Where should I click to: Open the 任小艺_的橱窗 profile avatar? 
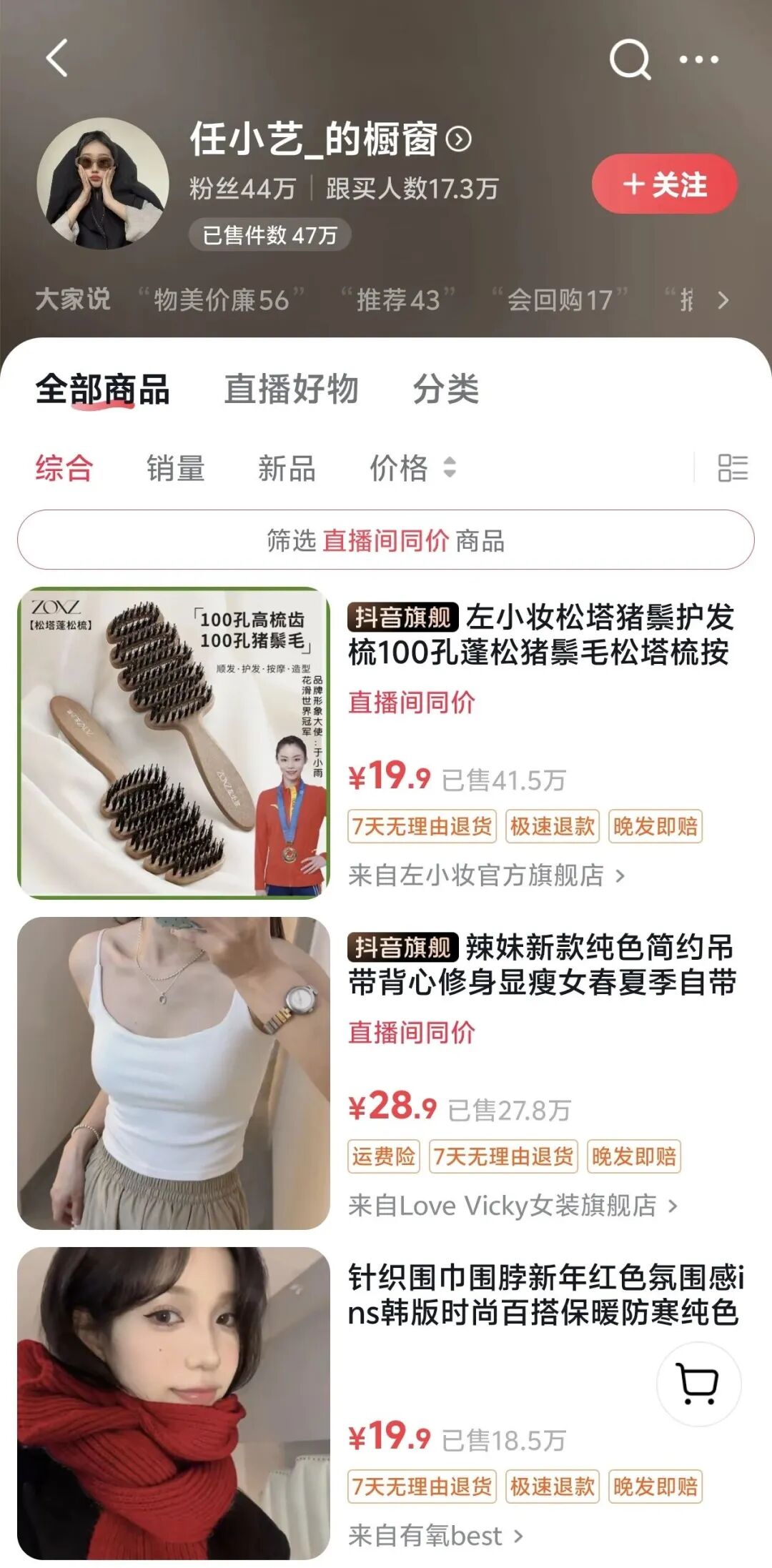click(x=103, y=184)
